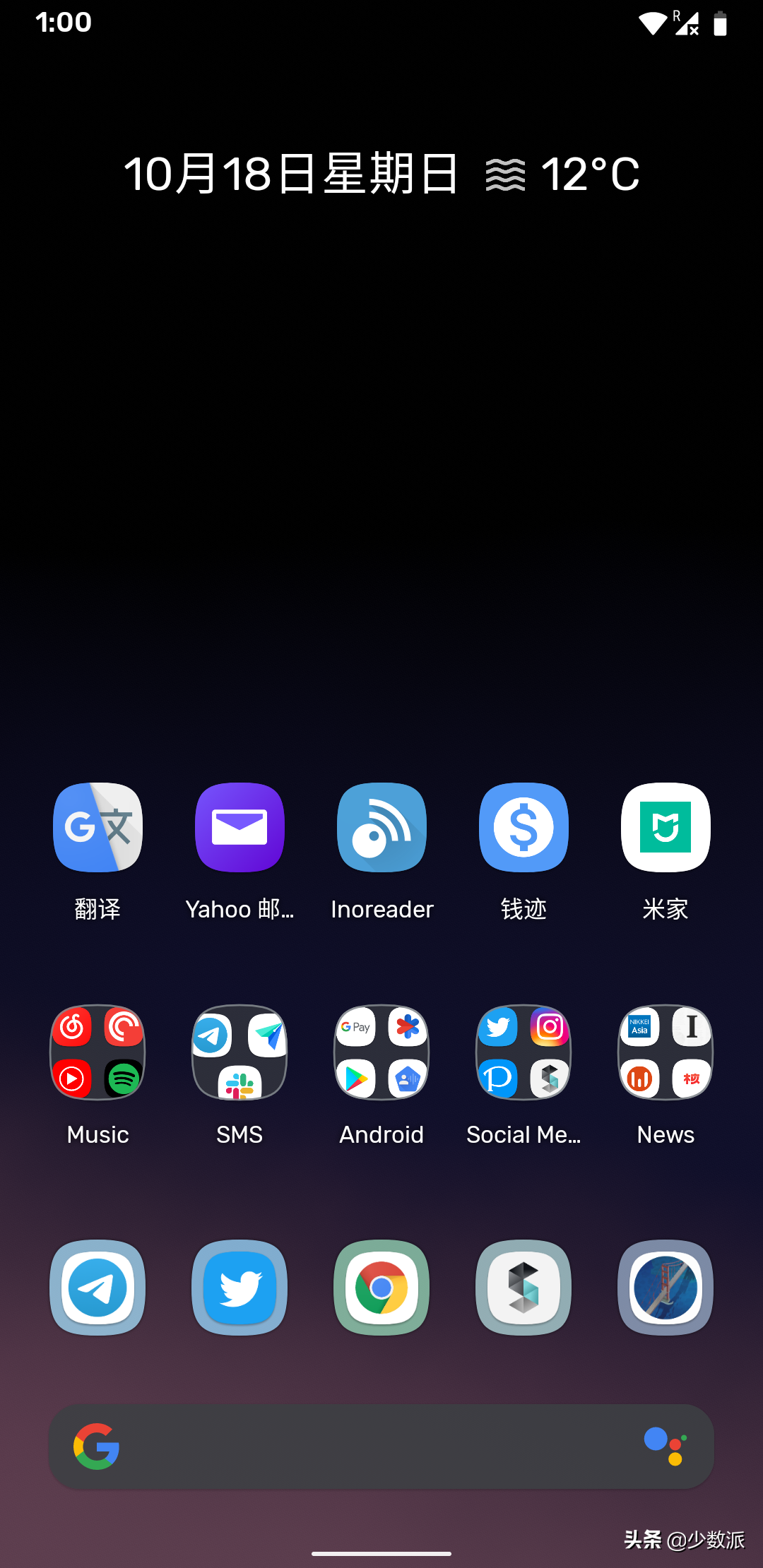Open the SMS folder
The height and width of the screenshot is (1568, 763).
pos(239,1052)
